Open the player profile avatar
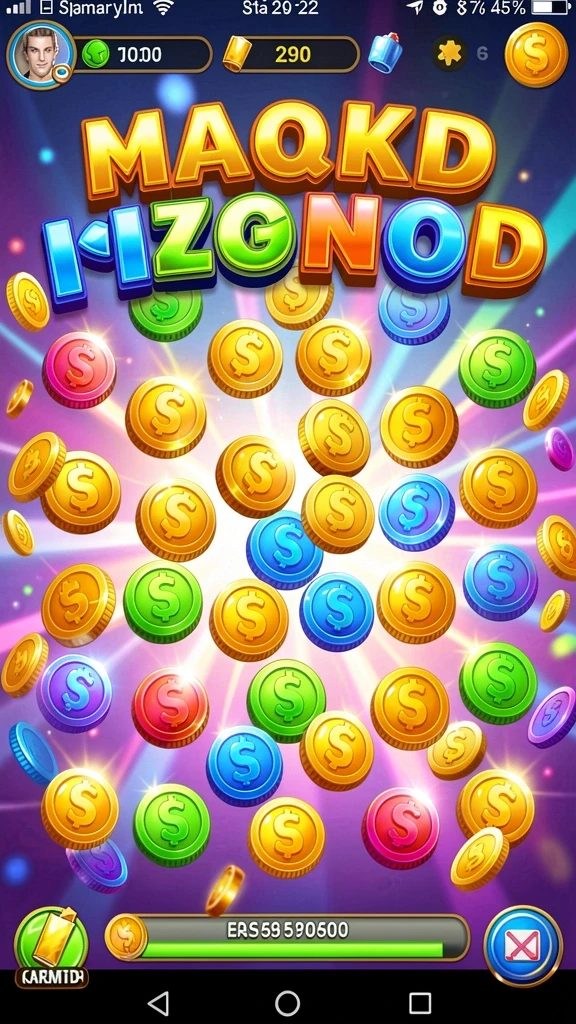The width and height of the screenshot is (576, 1024). click(x=40, y=55)
